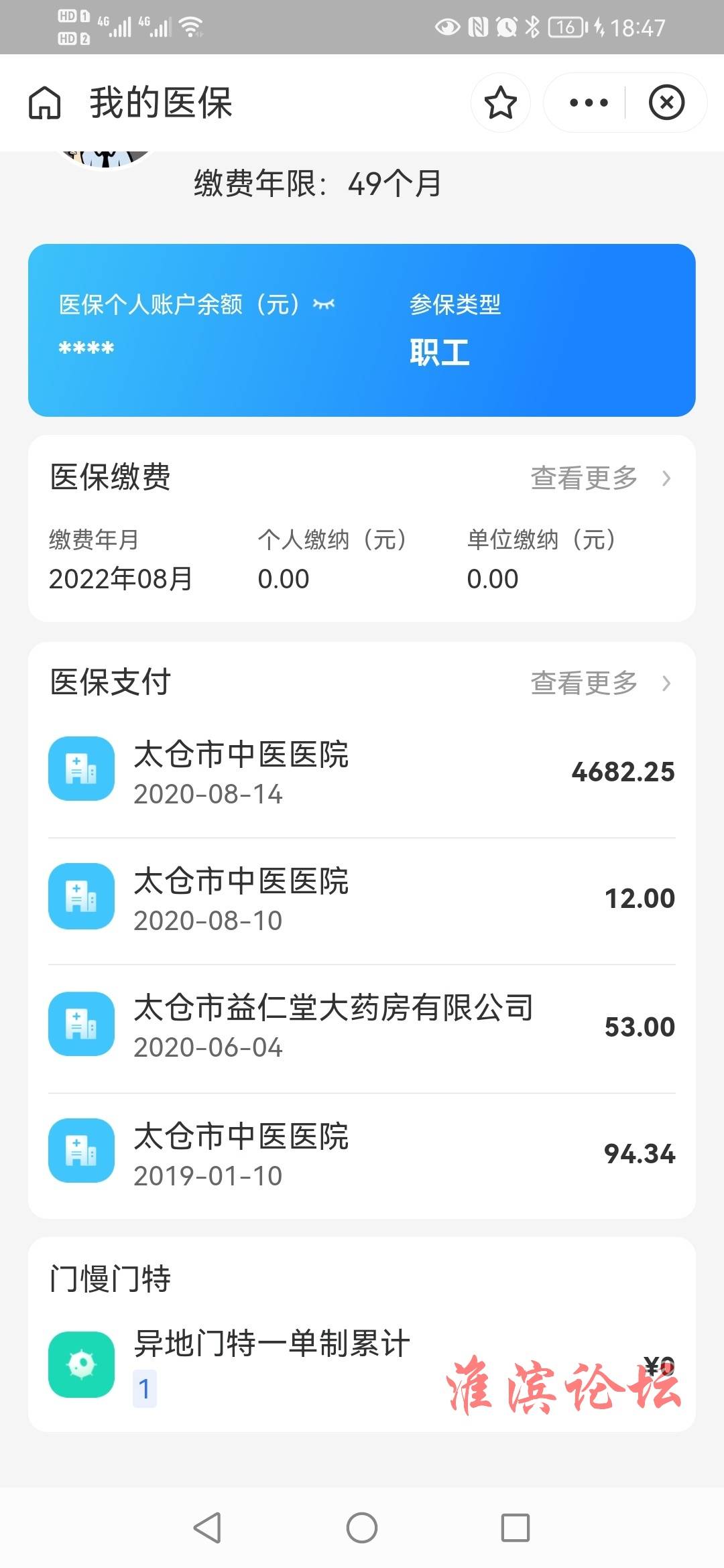Reveal the hidden 医保个人账户余额
Image resolution: width=724 pixels, height=1568 pixels.
point(324,304)
